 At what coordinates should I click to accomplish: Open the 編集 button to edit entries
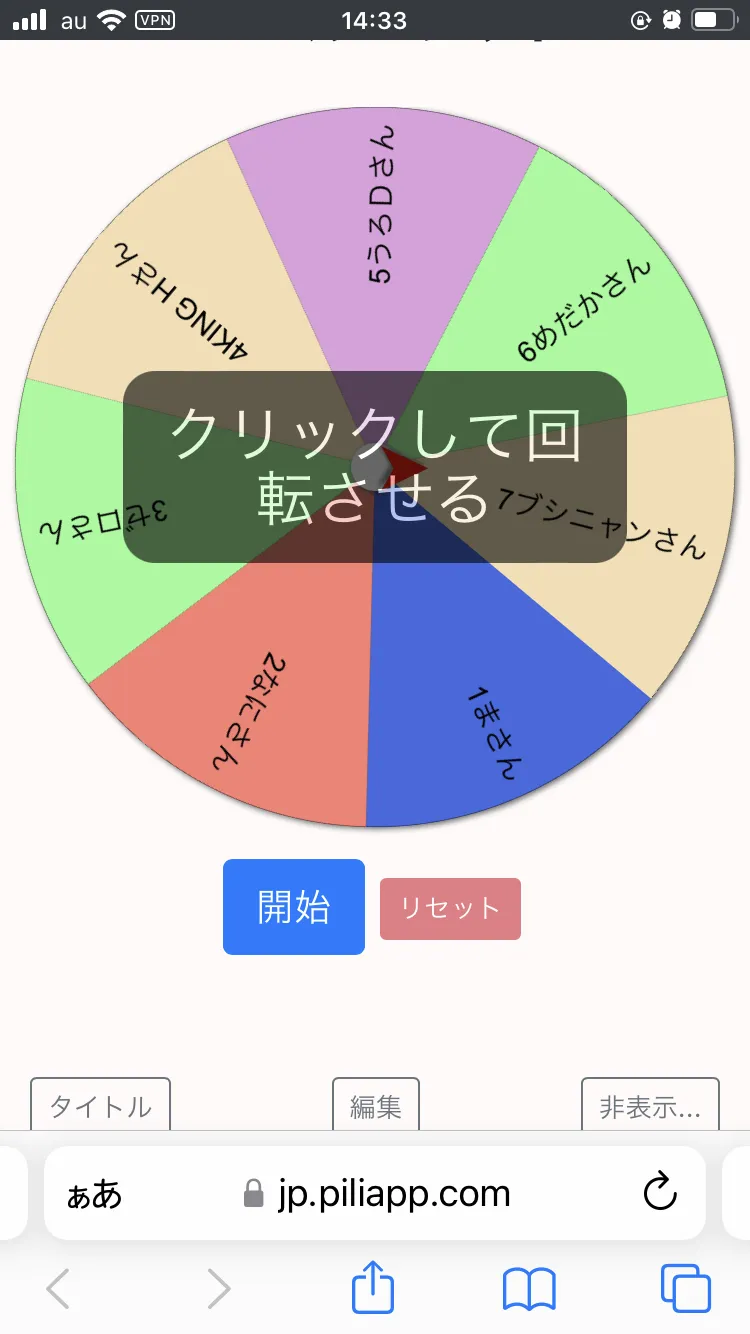(x=376, y=1105)
